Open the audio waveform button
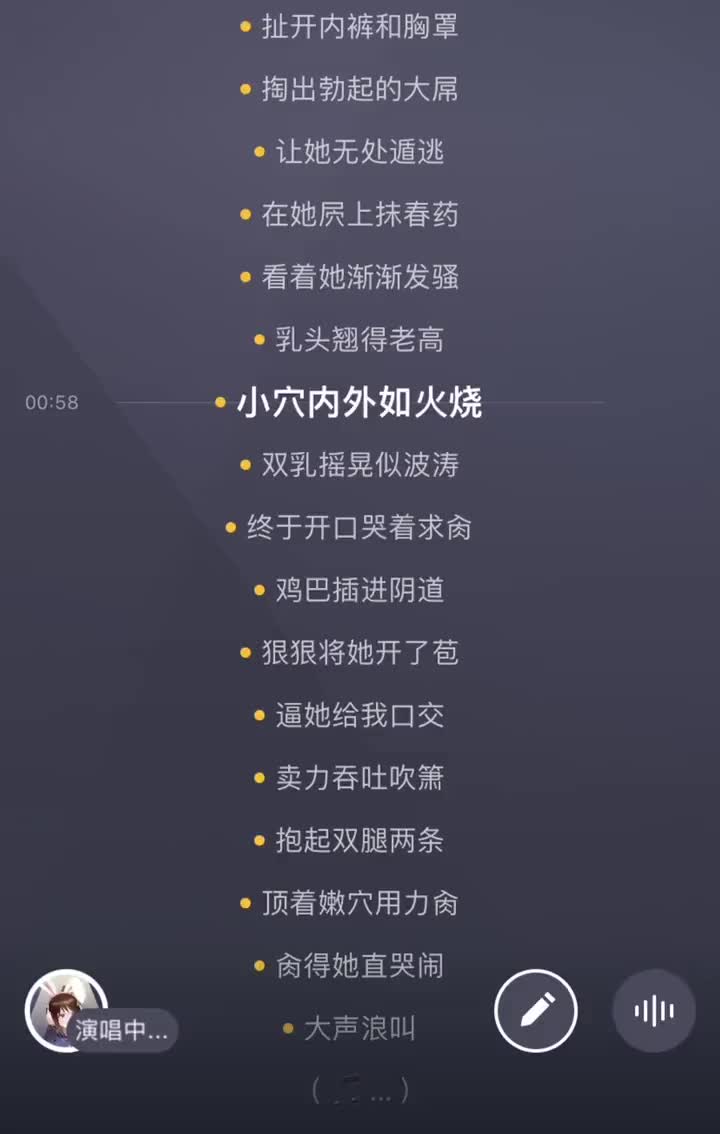The image size is (720, 1134). point(654,1010)
